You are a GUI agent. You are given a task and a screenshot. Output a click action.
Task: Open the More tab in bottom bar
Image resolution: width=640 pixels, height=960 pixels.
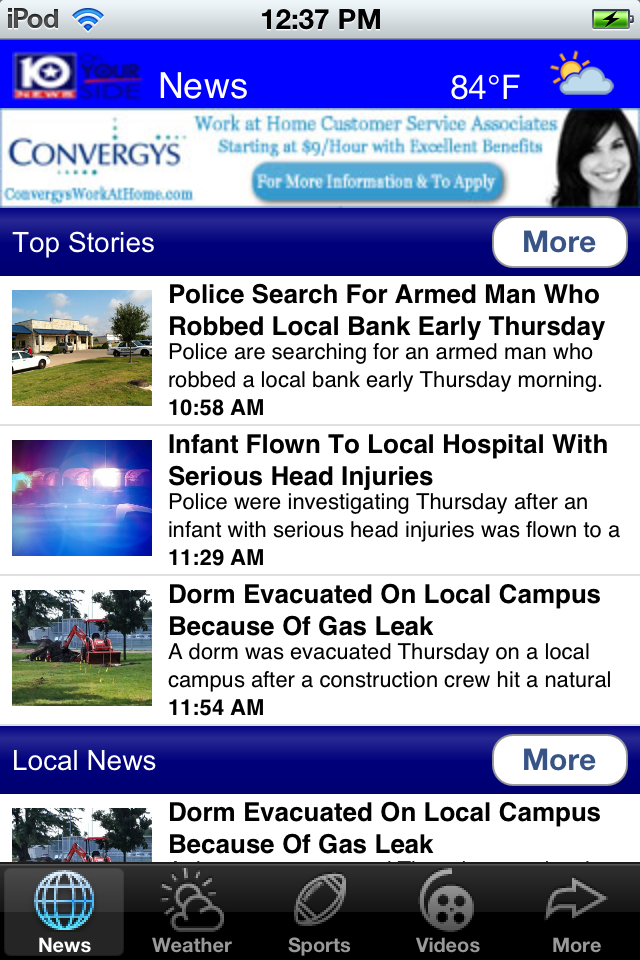[576, 912]
